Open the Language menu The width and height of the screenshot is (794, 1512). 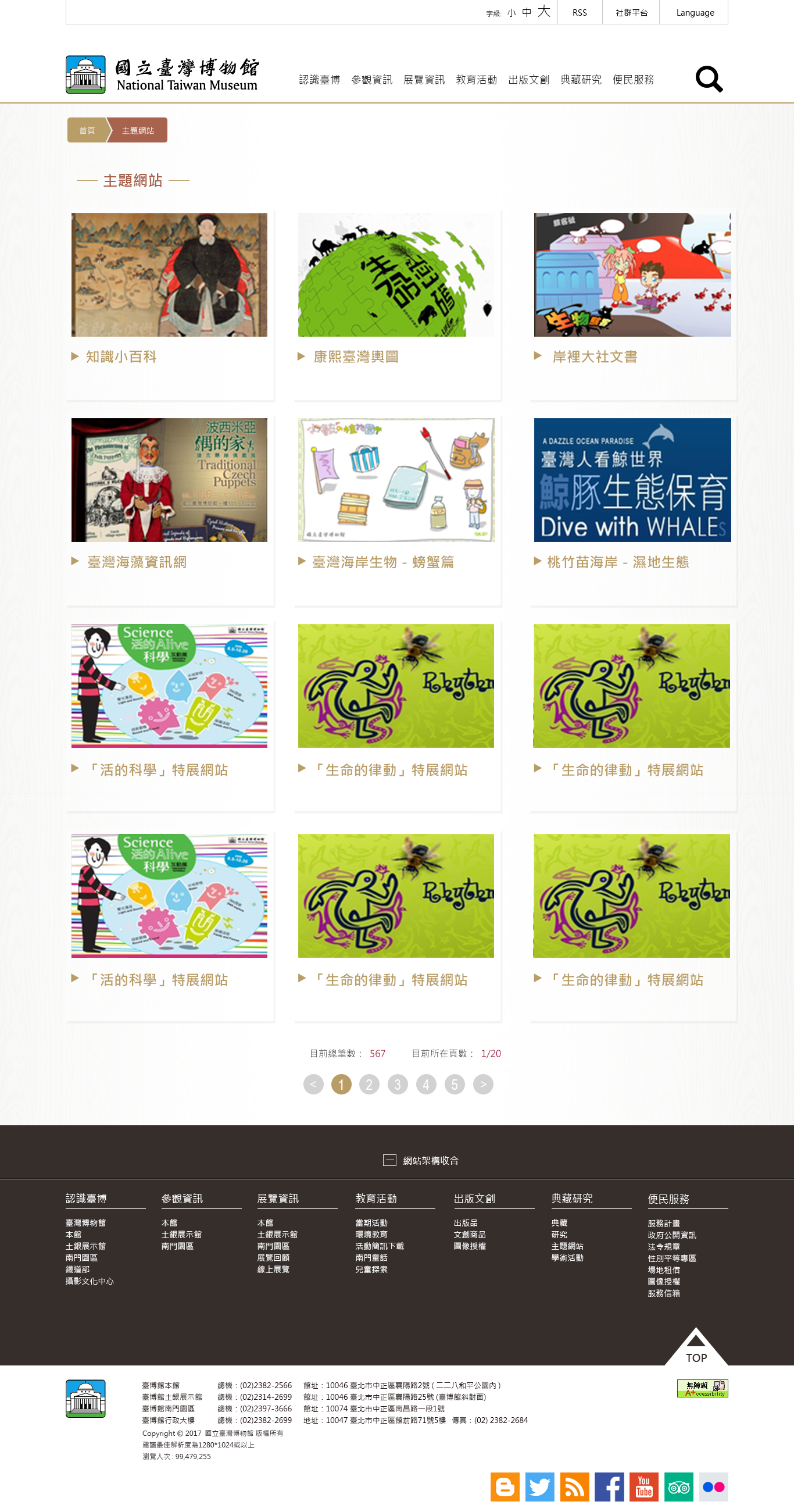(x=694, y=12)
